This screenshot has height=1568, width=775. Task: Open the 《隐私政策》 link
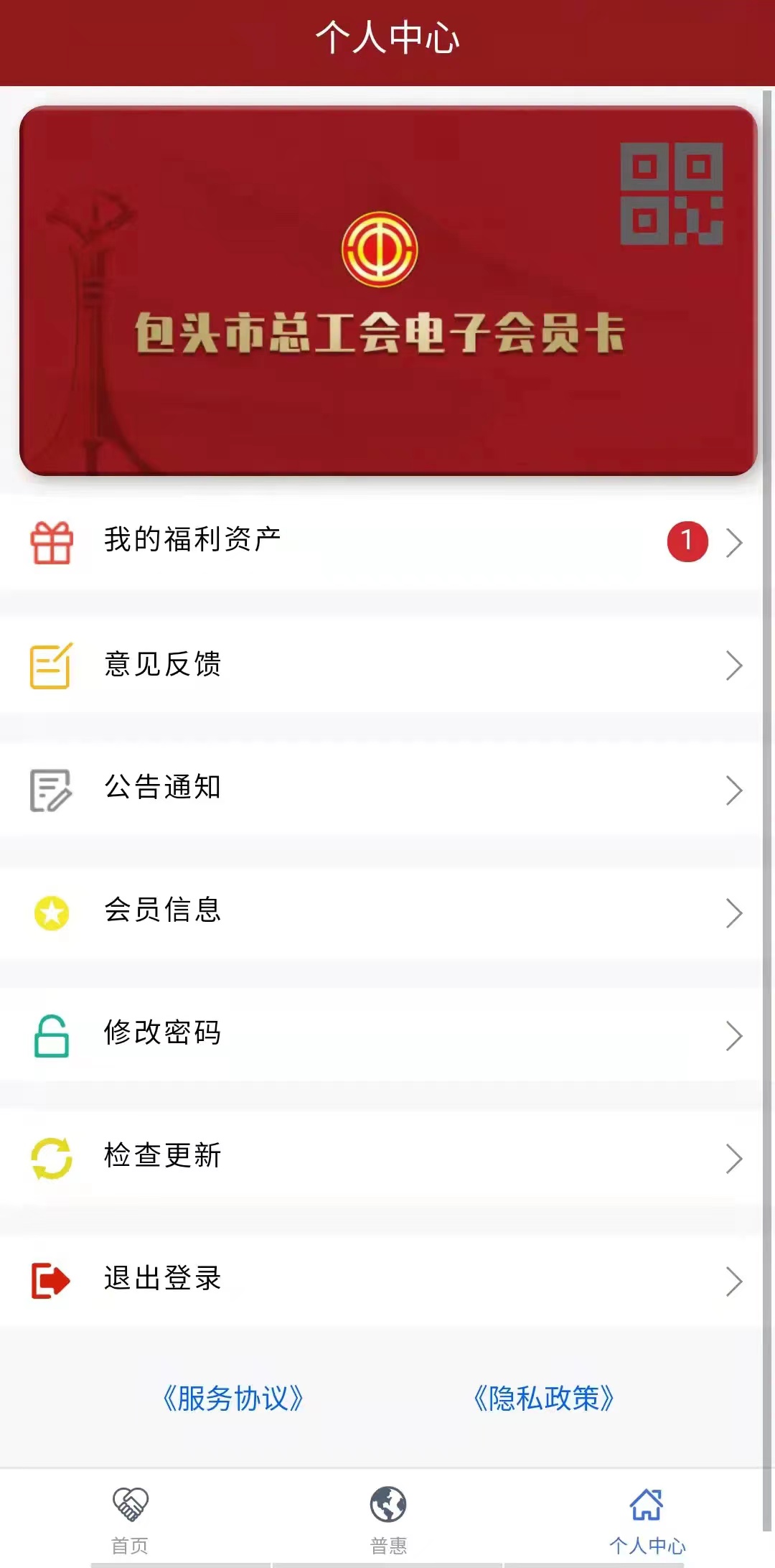tap(543, 1399)
